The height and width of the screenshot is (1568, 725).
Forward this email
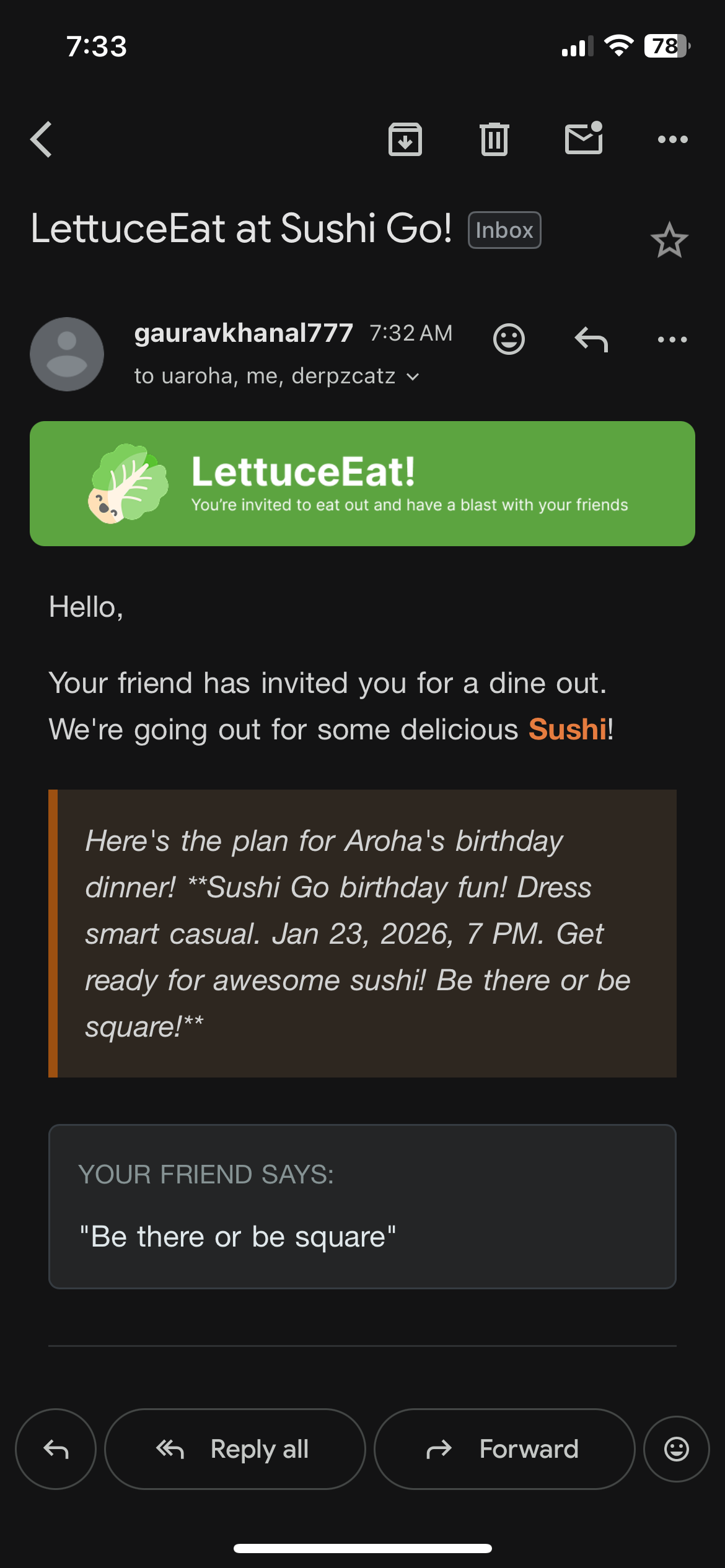coord(504,1449)
